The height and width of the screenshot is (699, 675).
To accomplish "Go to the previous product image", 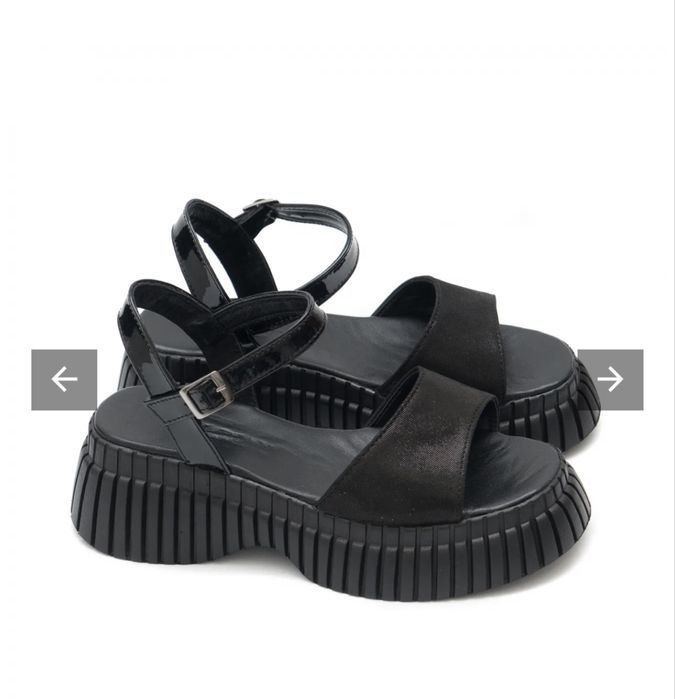I will pyautogui.click(x=64, y=379).
